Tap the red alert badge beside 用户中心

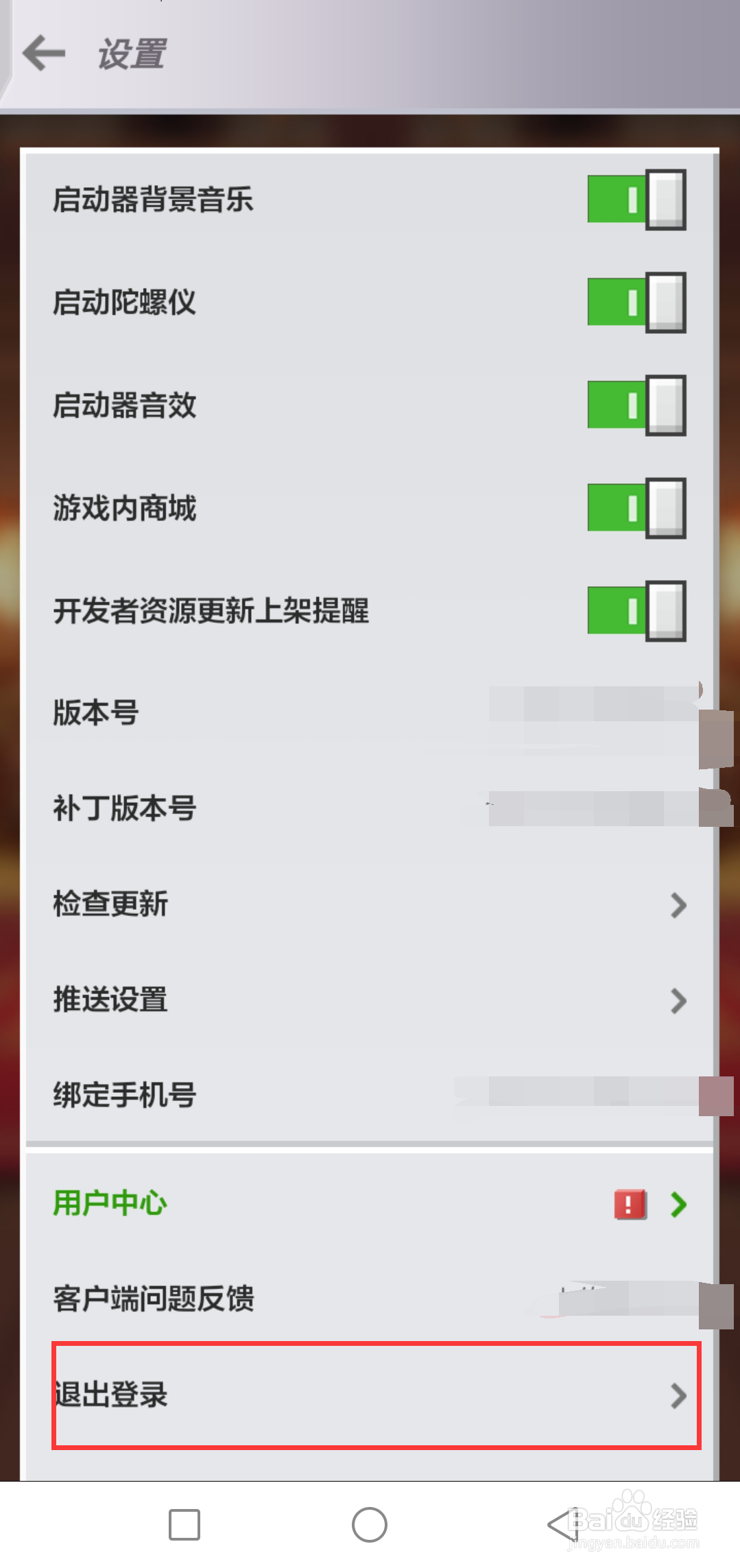coord(629,1205)
